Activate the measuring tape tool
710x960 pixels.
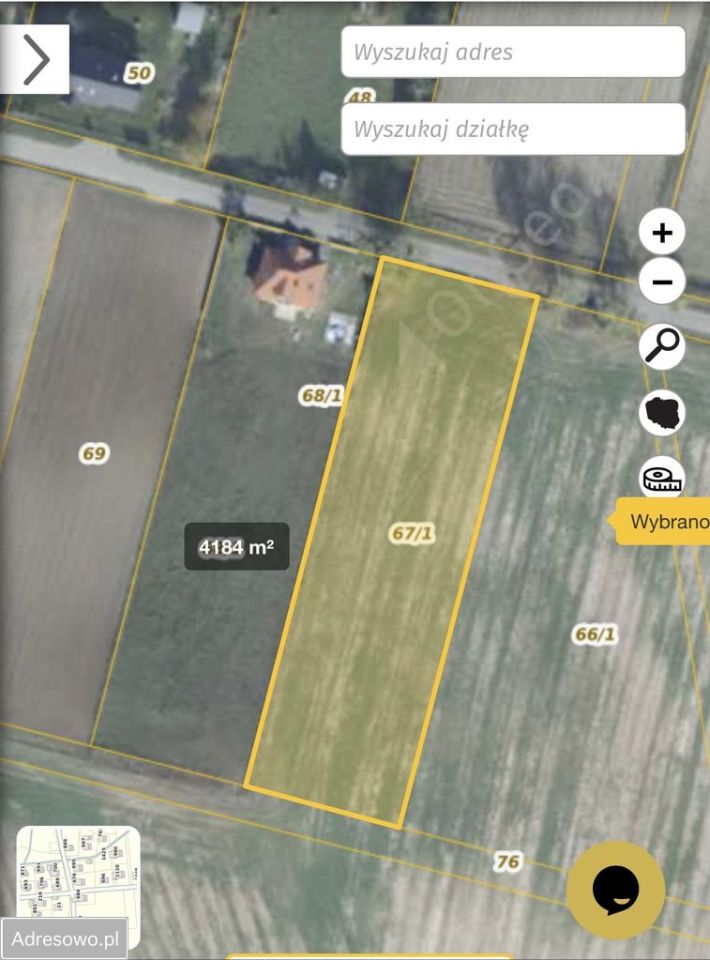[x=662, y=477]
